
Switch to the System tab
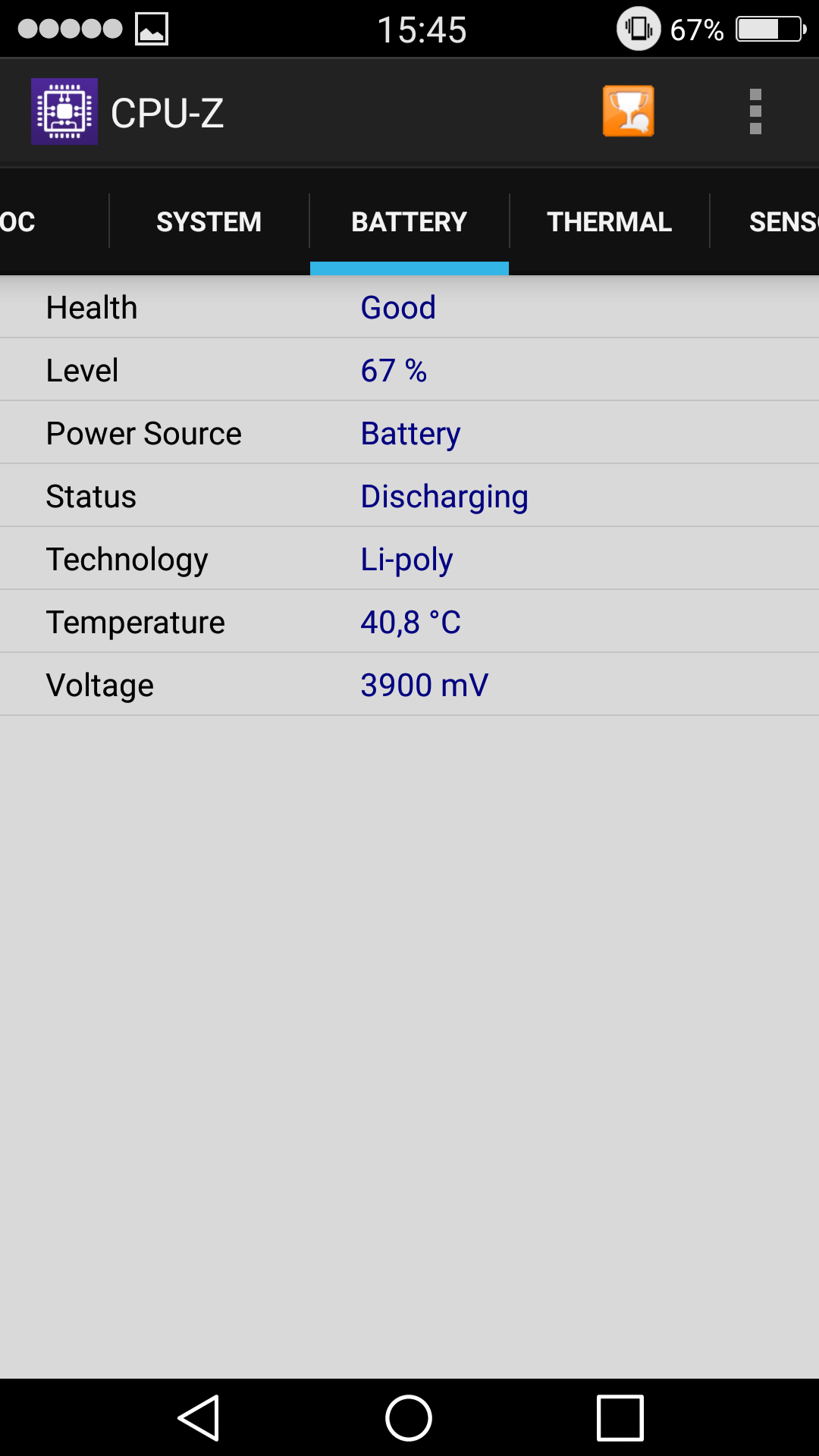pyautogui.click(x=209, y=221)
